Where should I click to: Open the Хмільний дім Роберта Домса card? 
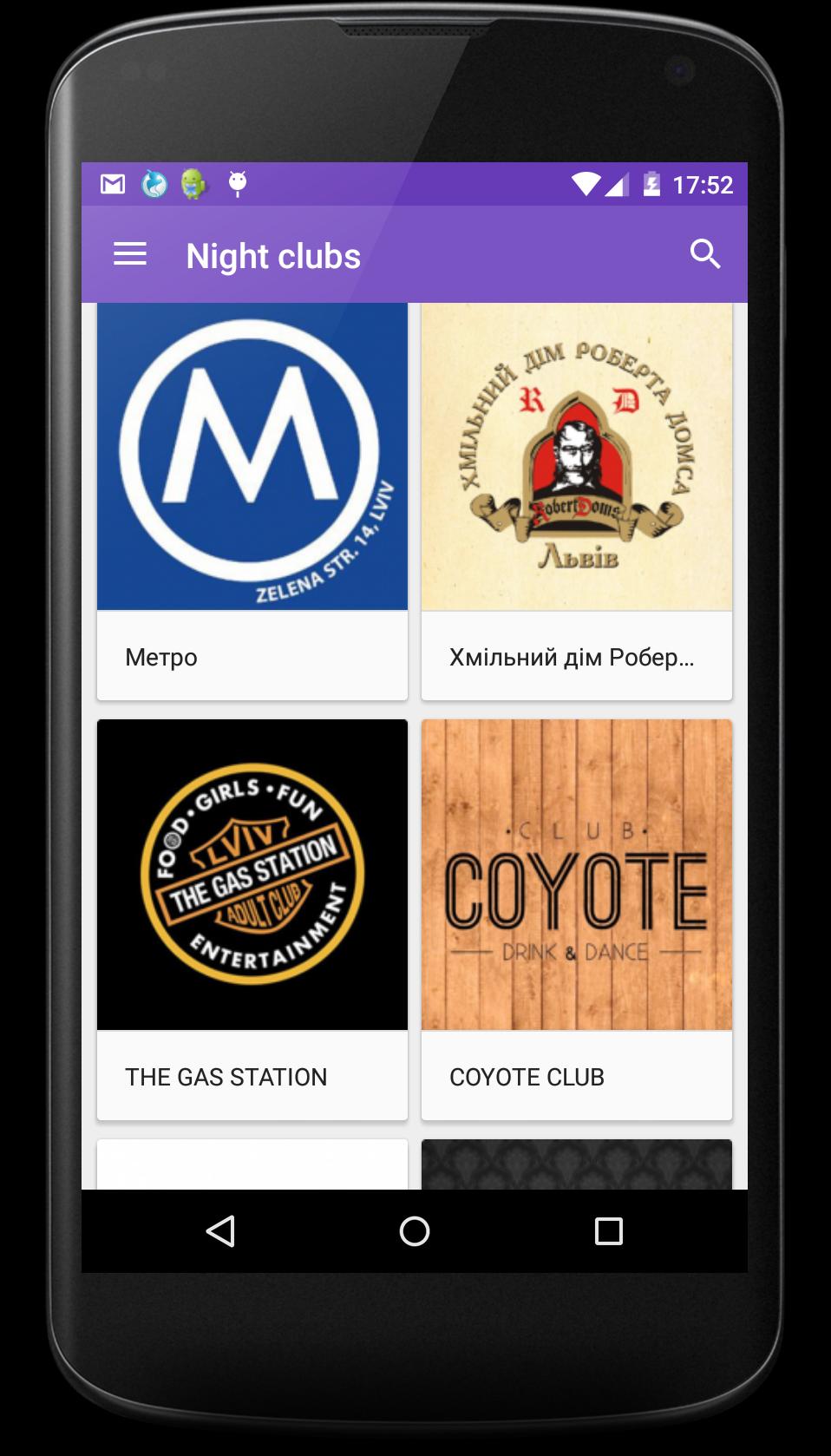pyautogui.click(x=576, y=501)
